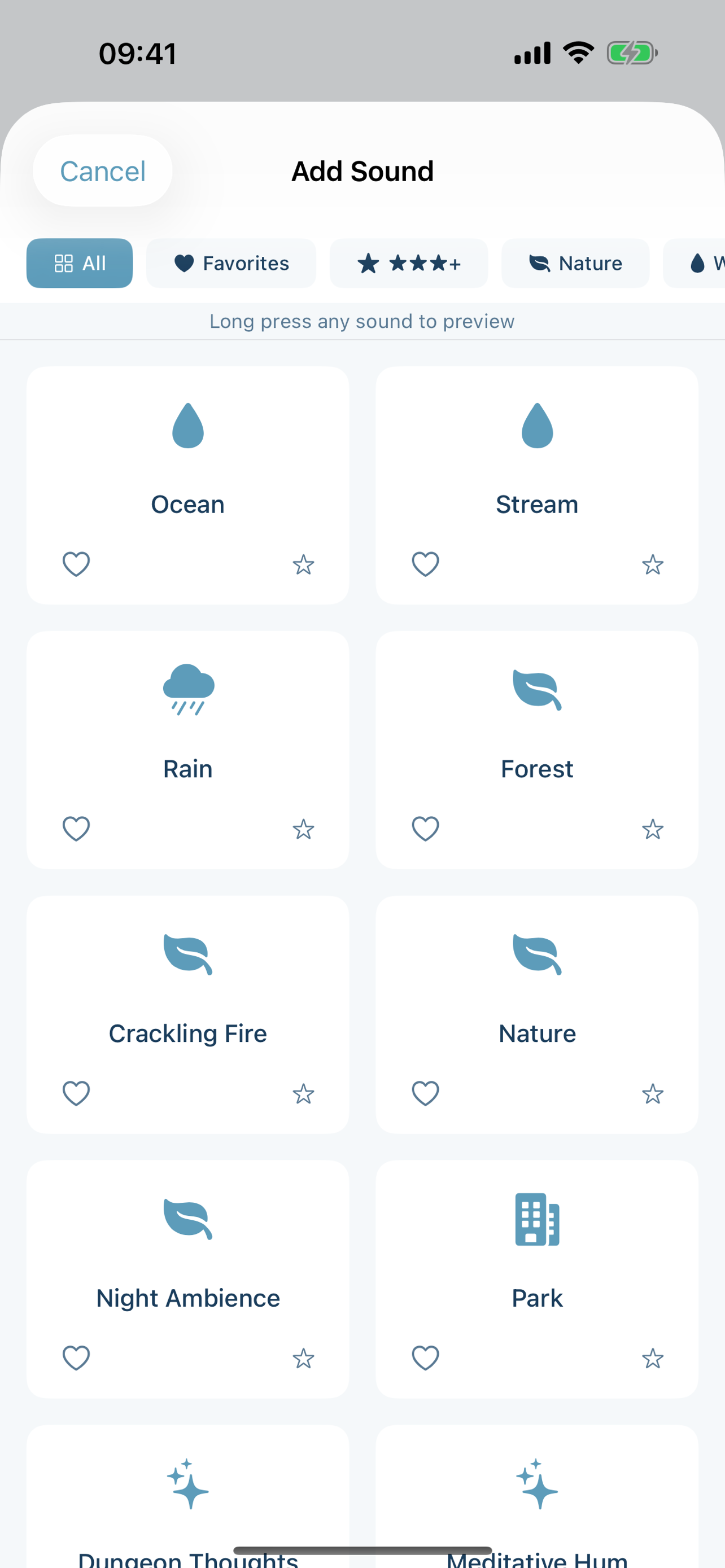Favorite Night Ambience using its heart icon

coord(76,1359)
